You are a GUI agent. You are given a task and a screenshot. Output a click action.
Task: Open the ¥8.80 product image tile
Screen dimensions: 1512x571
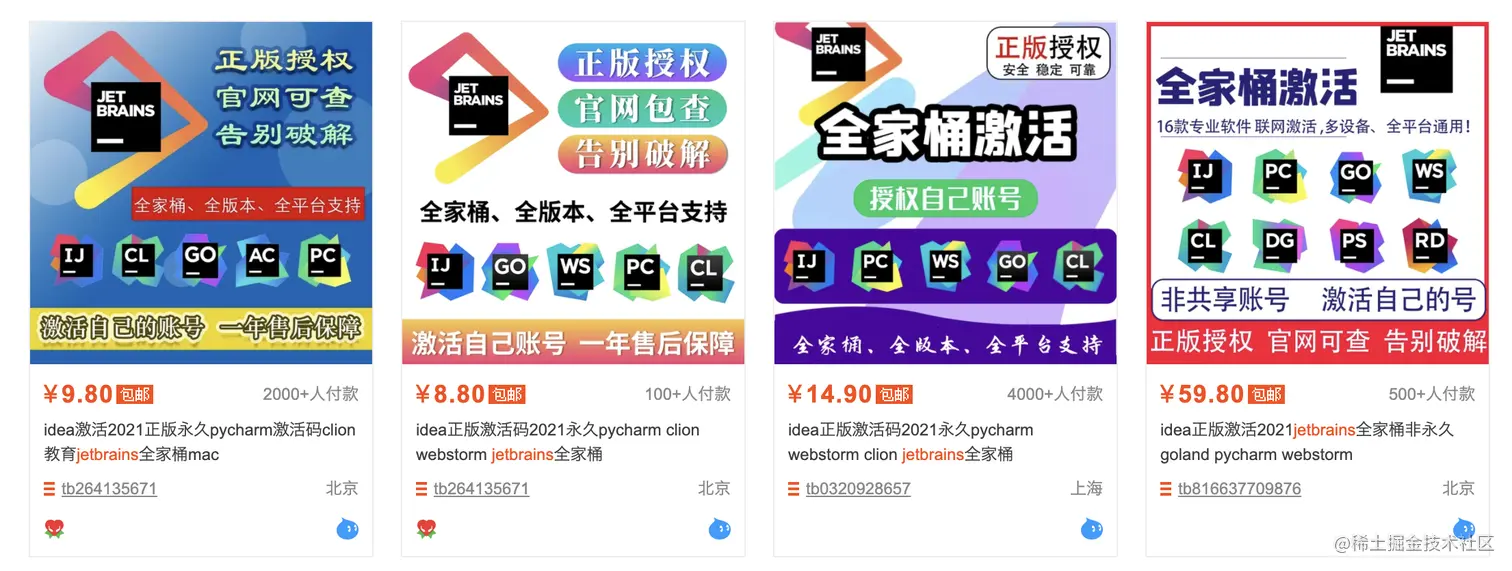click(573, 193)
